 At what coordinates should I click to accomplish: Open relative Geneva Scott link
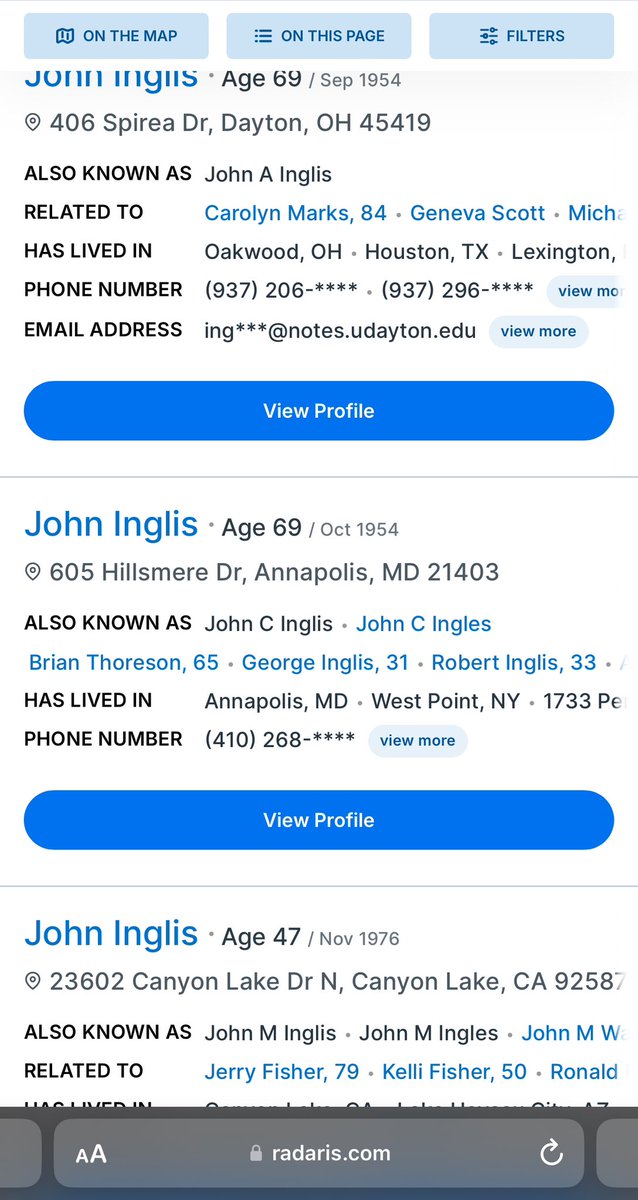[477, 213]
